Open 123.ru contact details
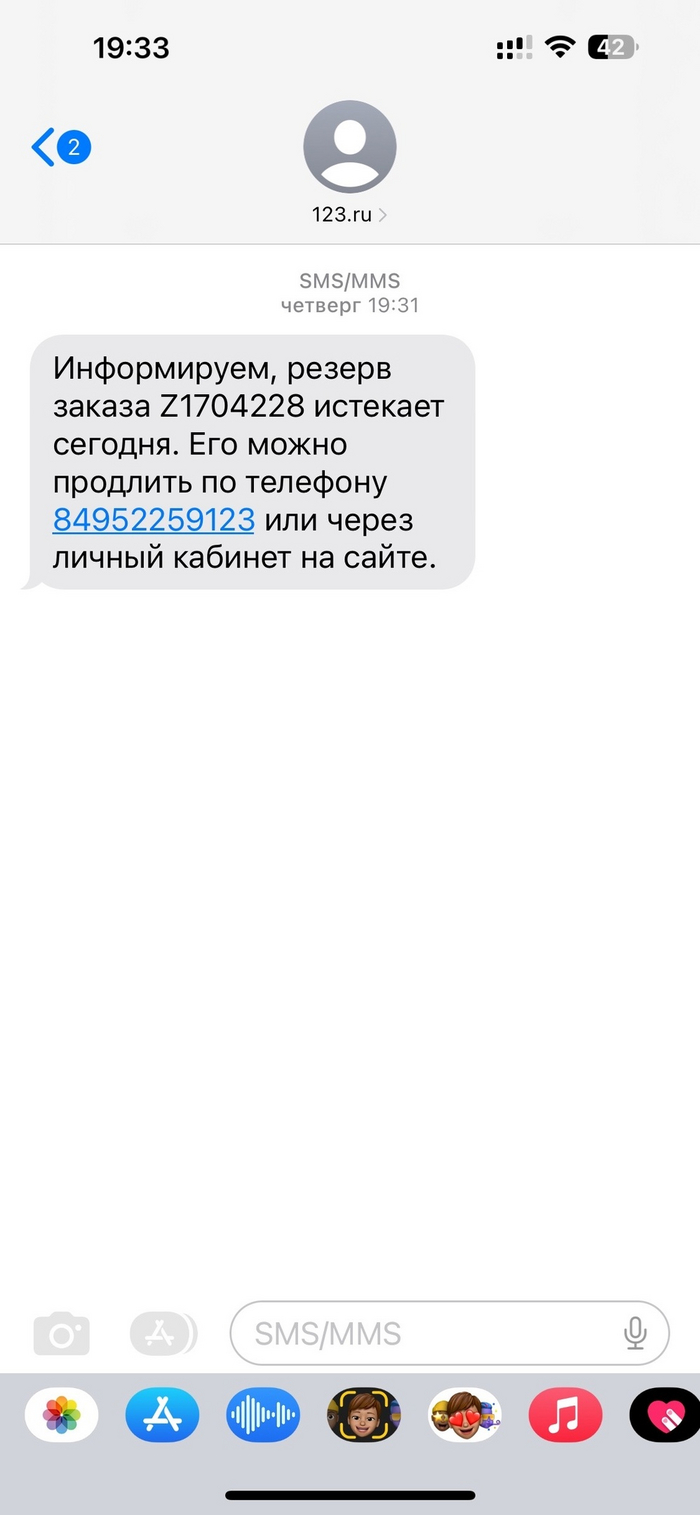700x1515 pixels. [x=349, y=160]
